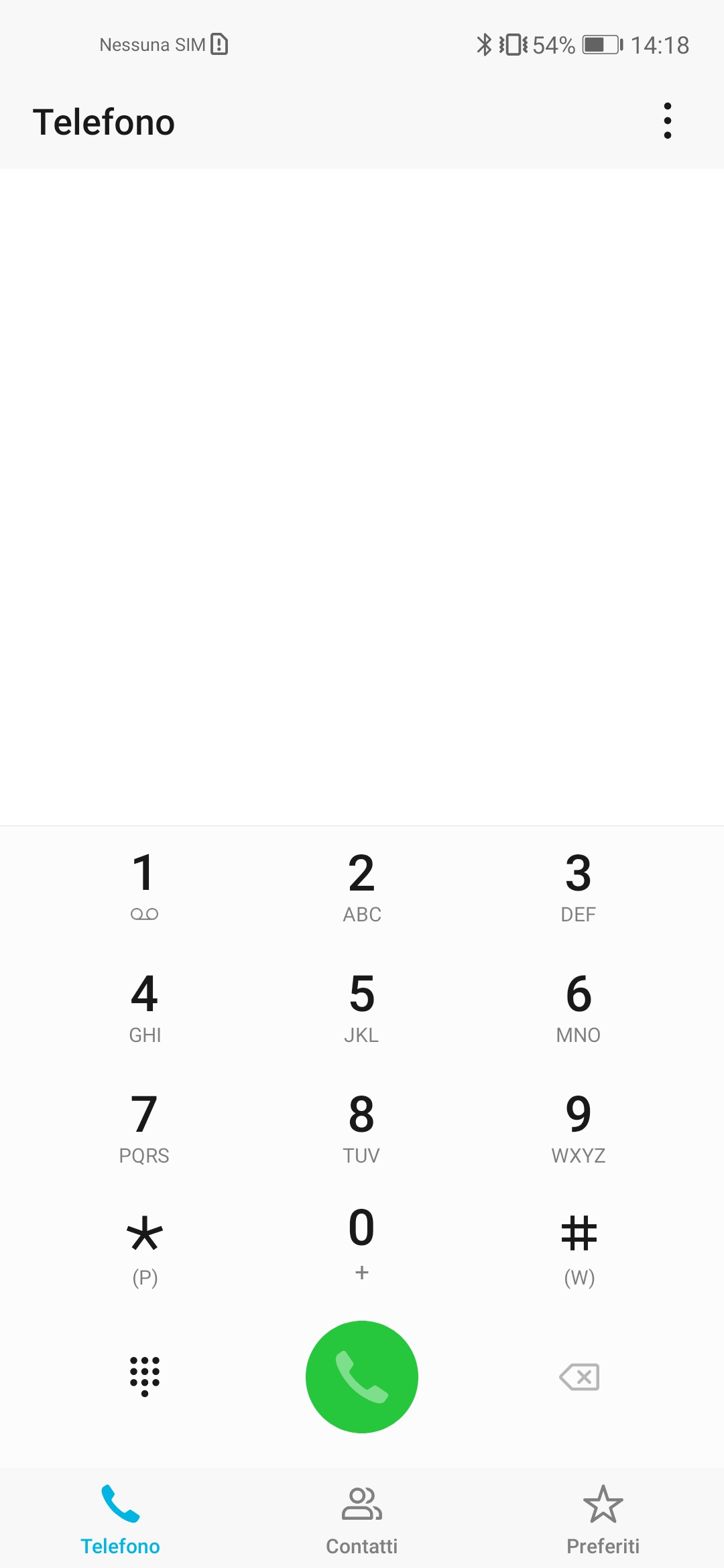Viewport: 724px width, 1568px height.
Task: Start call with green phone button
Action: pyautogui.click(x=362, y=1377)
